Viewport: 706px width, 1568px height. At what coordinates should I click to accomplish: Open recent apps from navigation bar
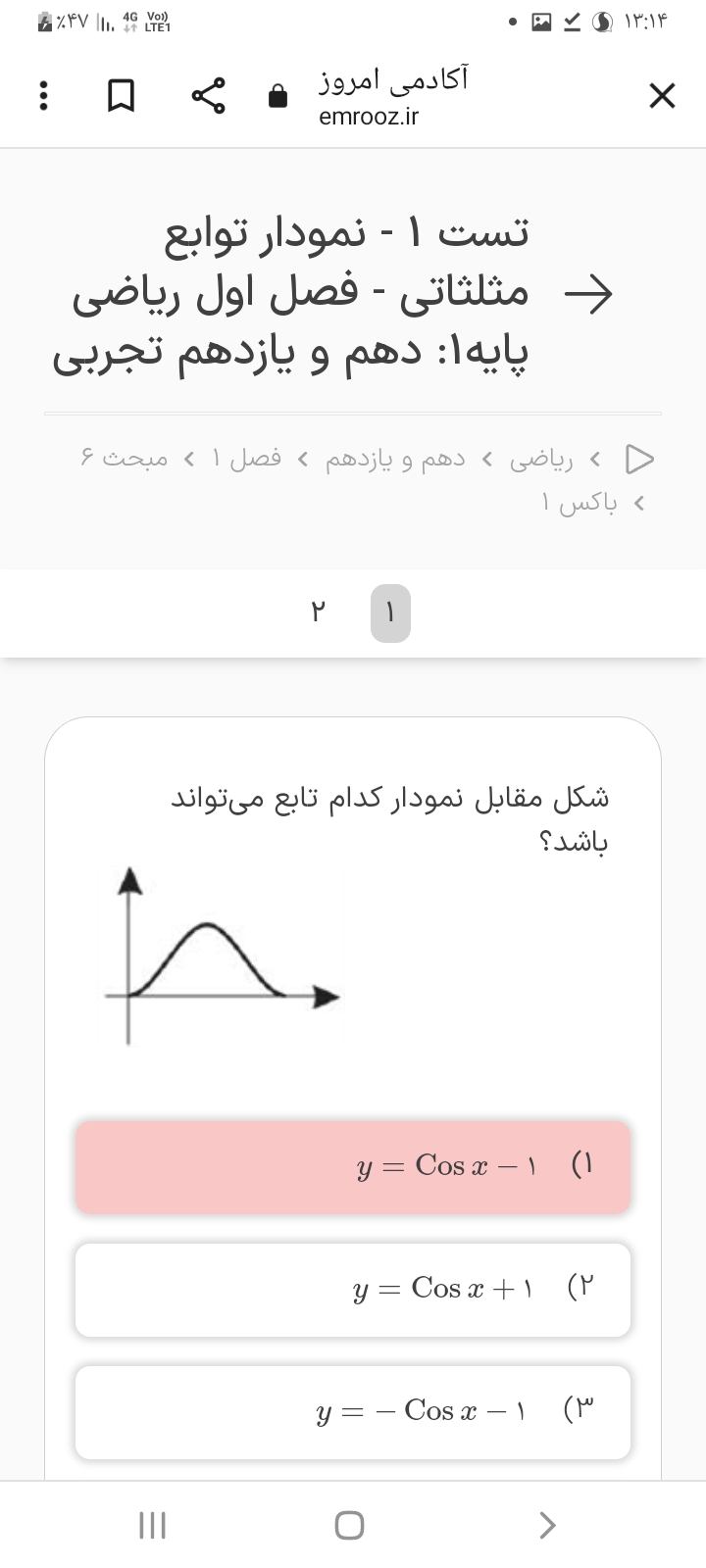(152, 1525)
